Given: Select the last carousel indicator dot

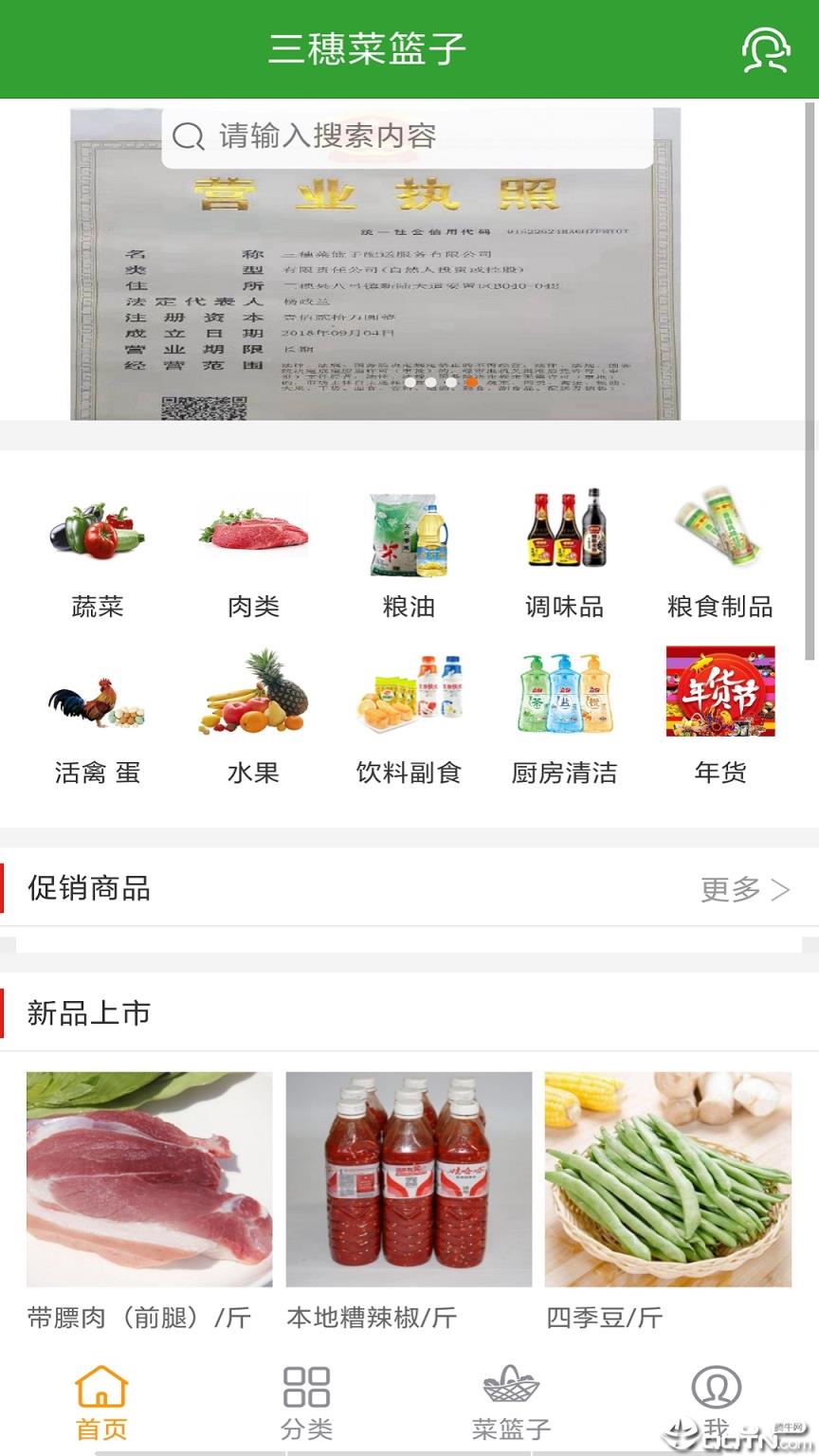Looking at the screenshot, I should point(472,384).
